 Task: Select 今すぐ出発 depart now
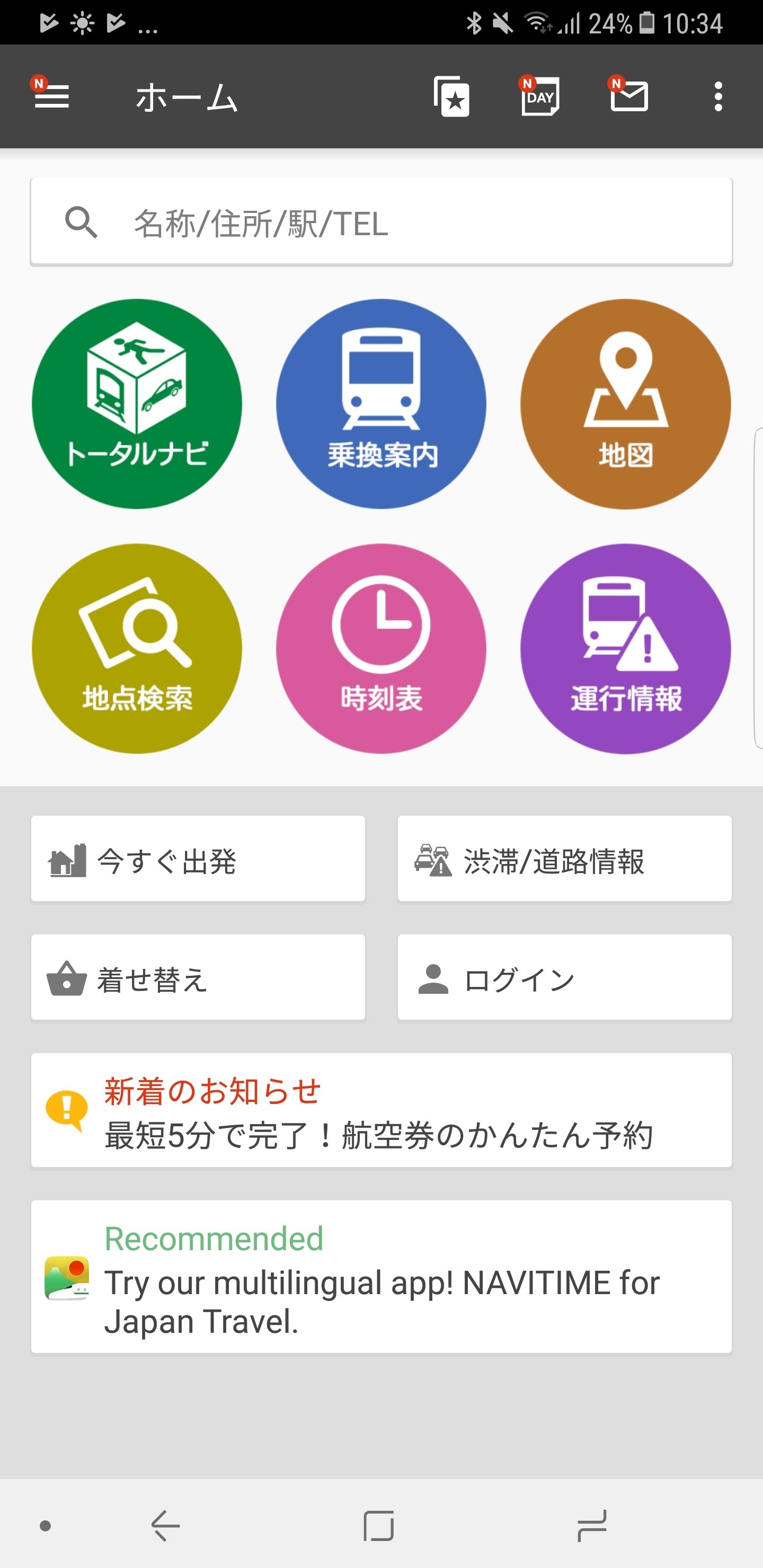click(x=198, y=858)
